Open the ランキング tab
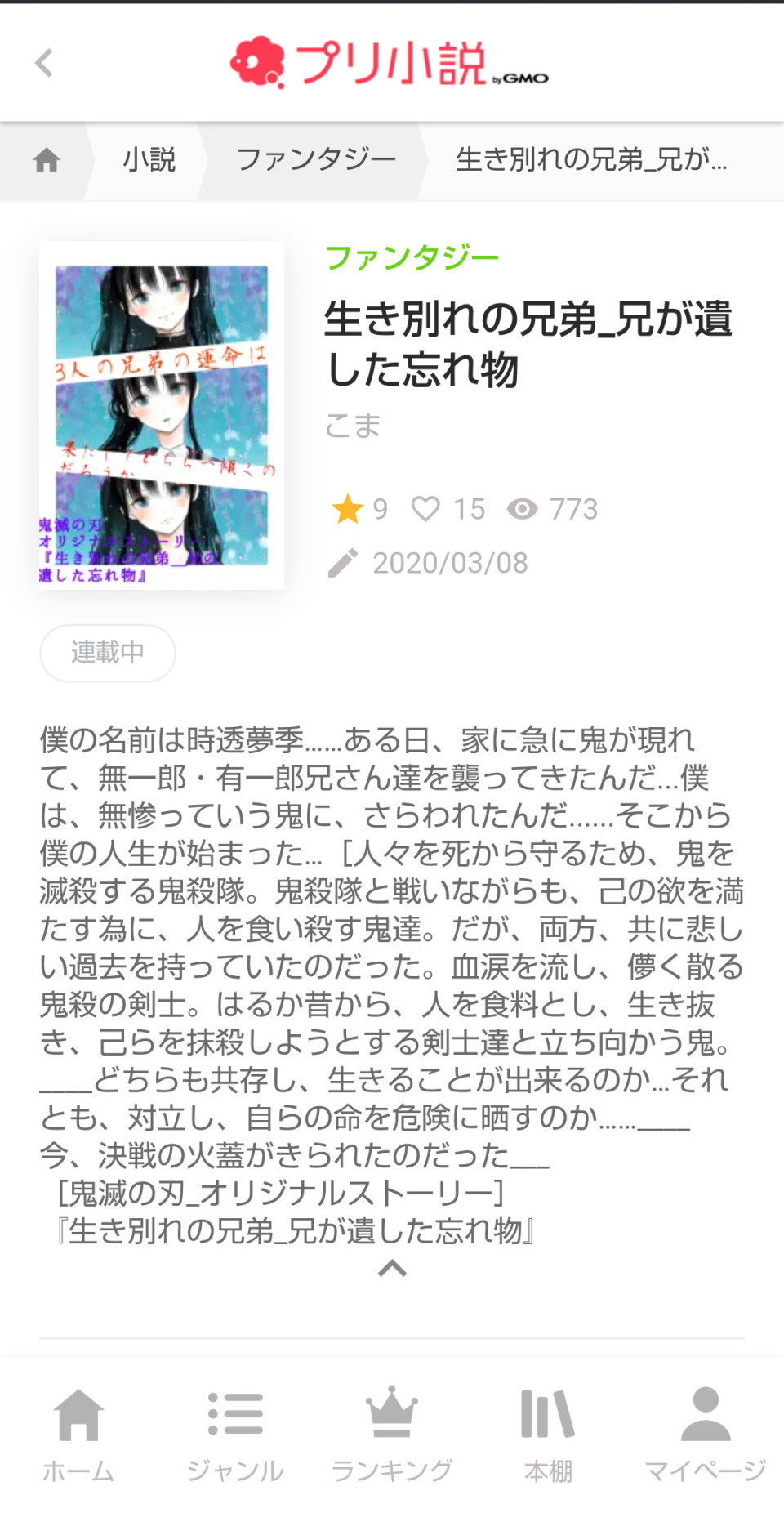Viewport: 784px width, 1513px height. 392,1435
